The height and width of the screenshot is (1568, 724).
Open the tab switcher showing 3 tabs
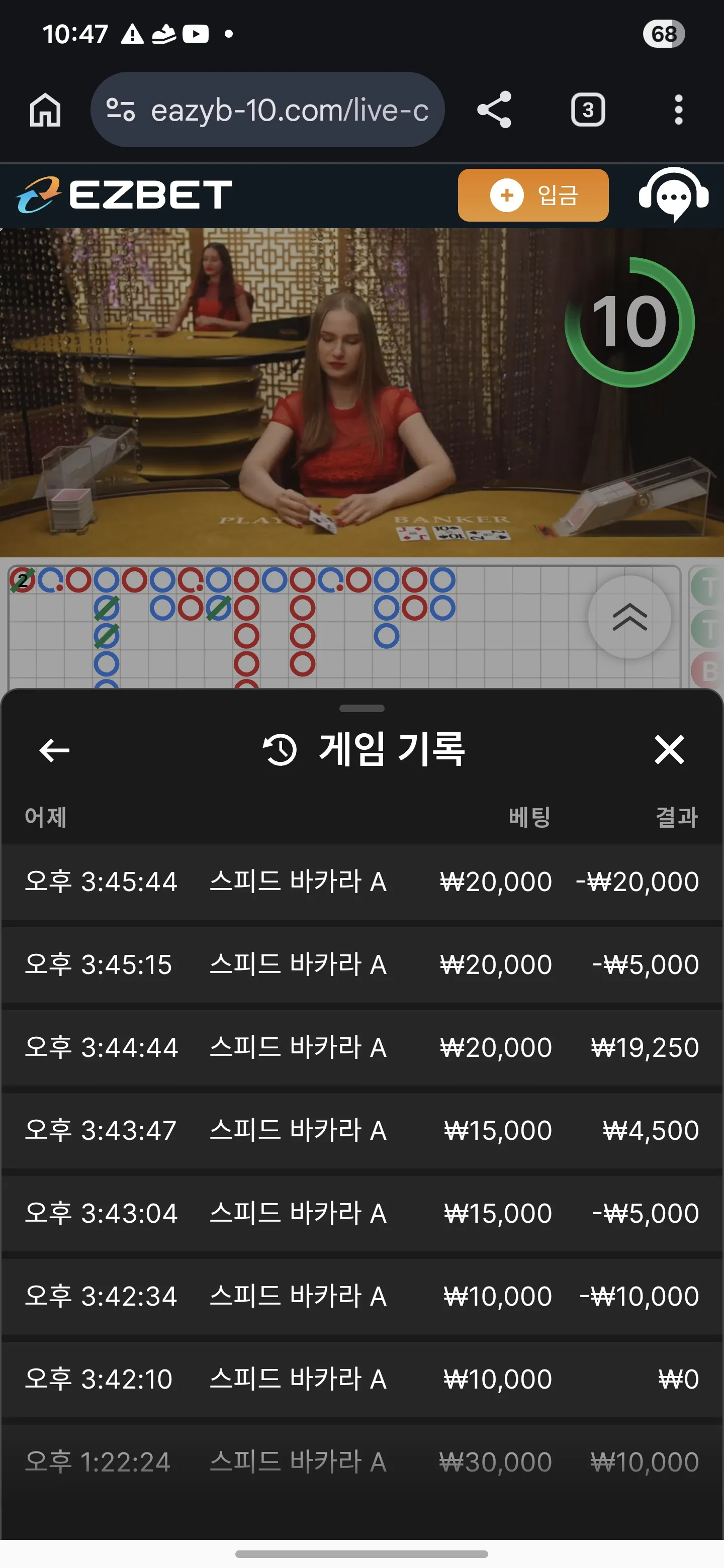[588, 110]
